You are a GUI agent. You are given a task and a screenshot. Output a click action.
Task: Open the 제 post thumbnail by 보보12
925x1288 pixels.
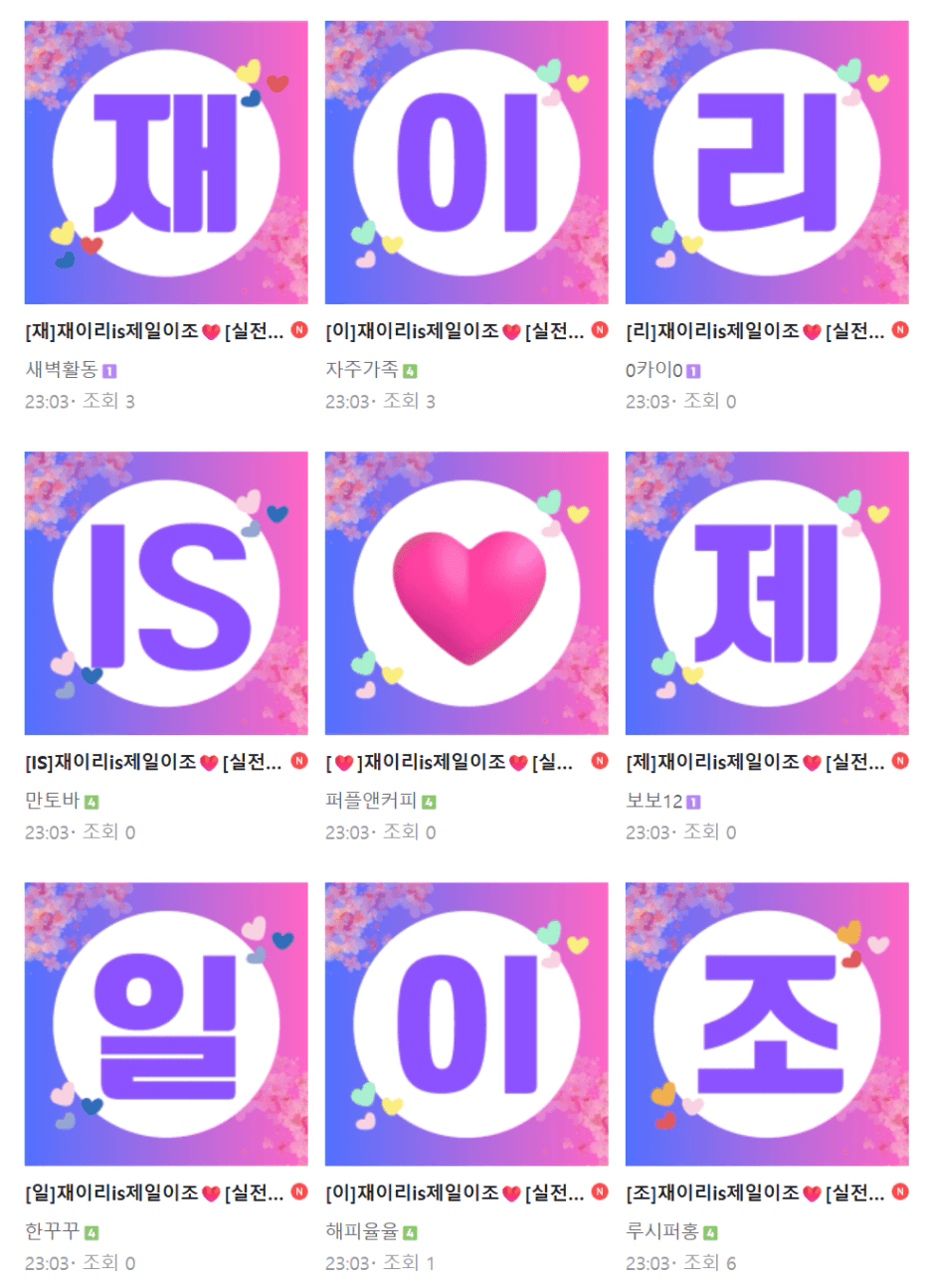[767, 593]
